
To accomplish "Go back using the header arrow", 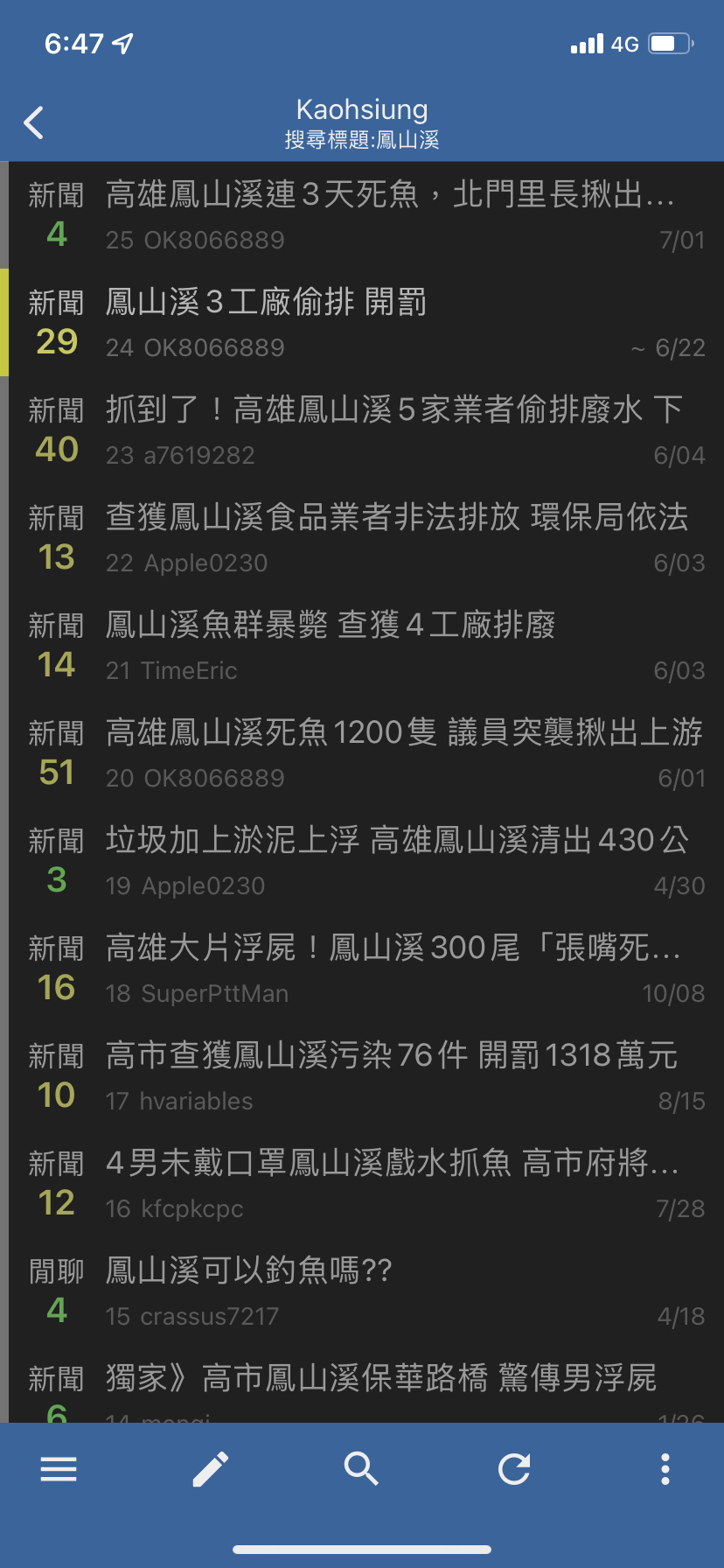I will pos(34,122).
